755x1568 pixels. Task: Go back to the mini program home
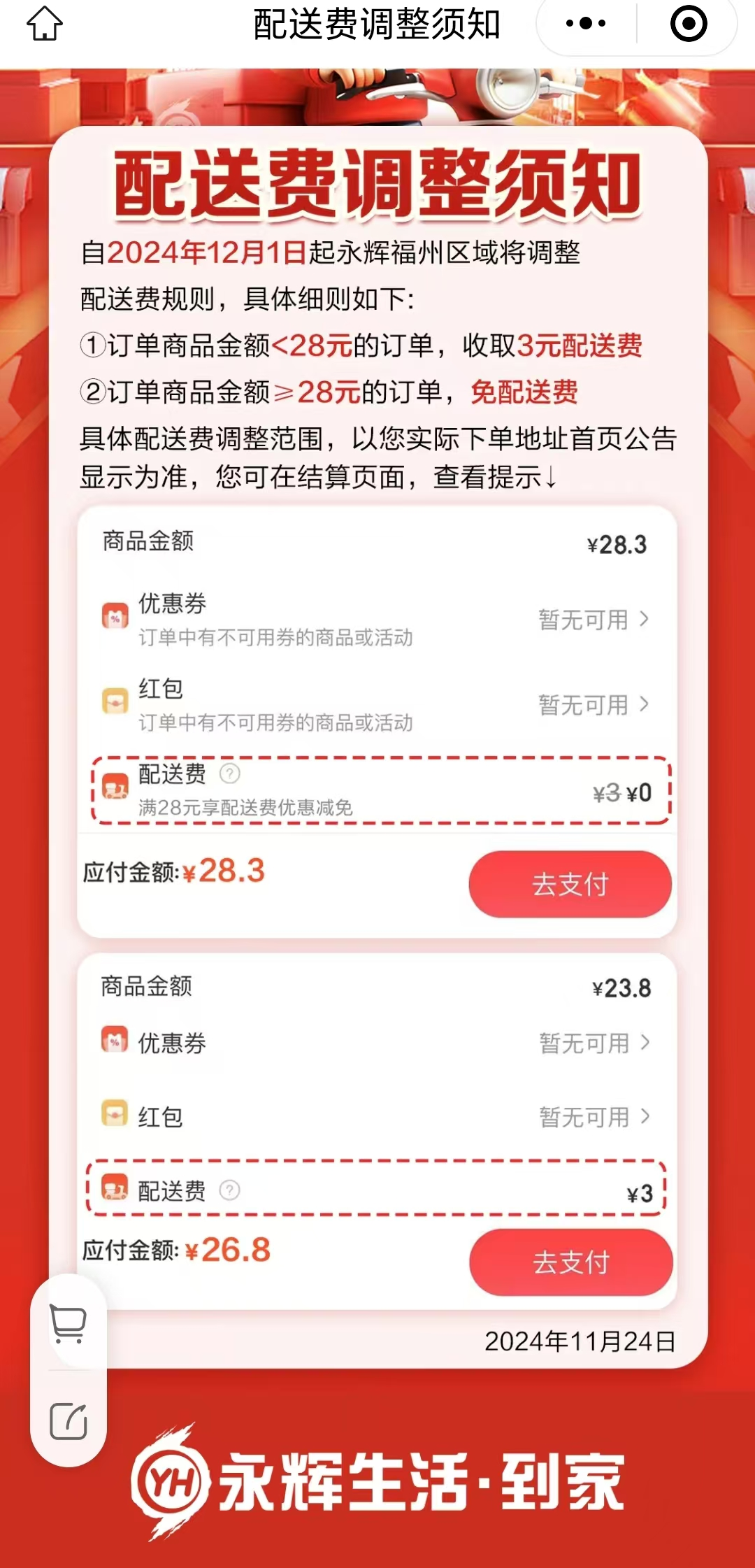pos(45,24)
